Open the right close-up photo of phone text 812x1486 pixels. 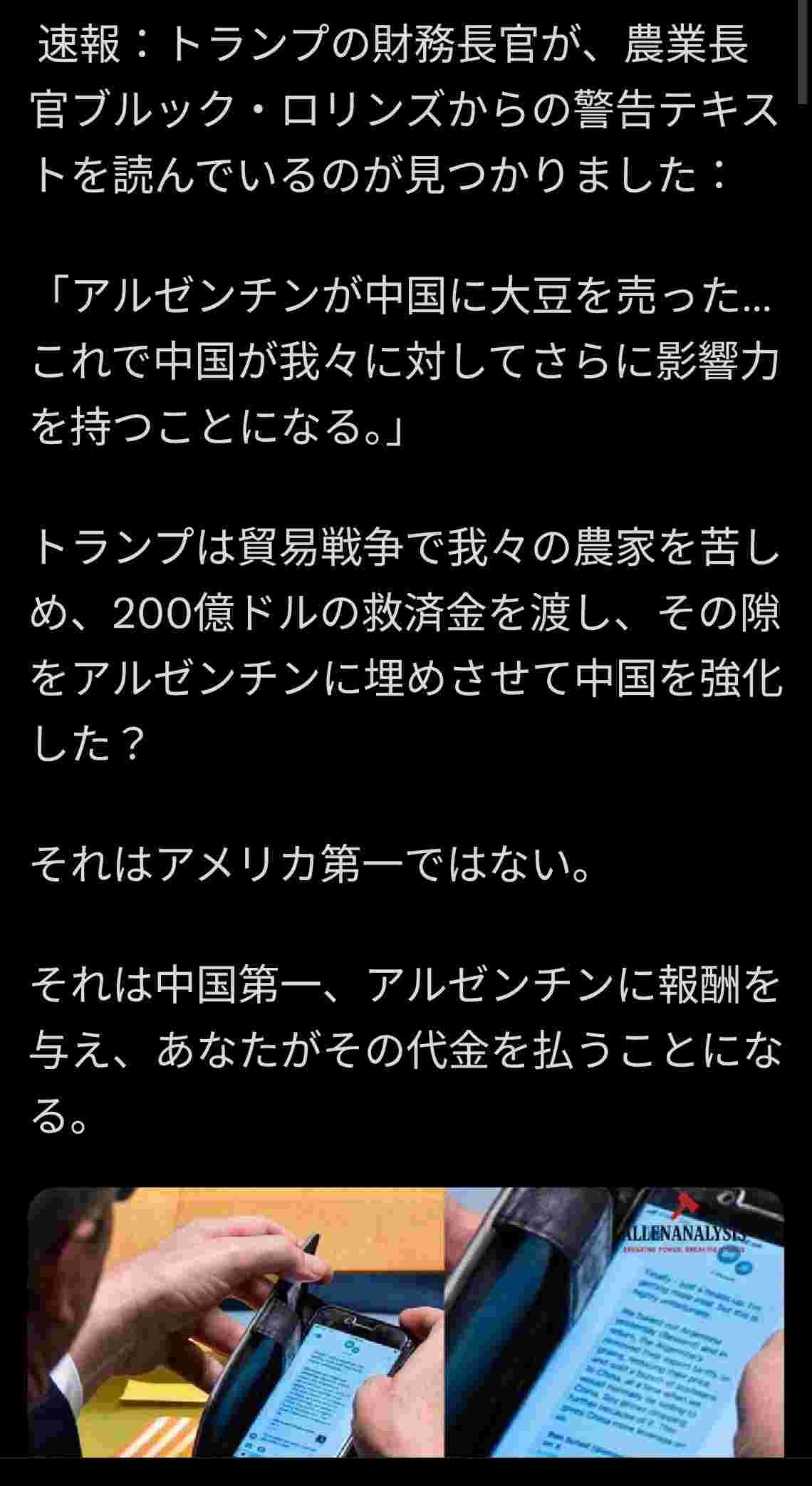[x=614, y=1322]
